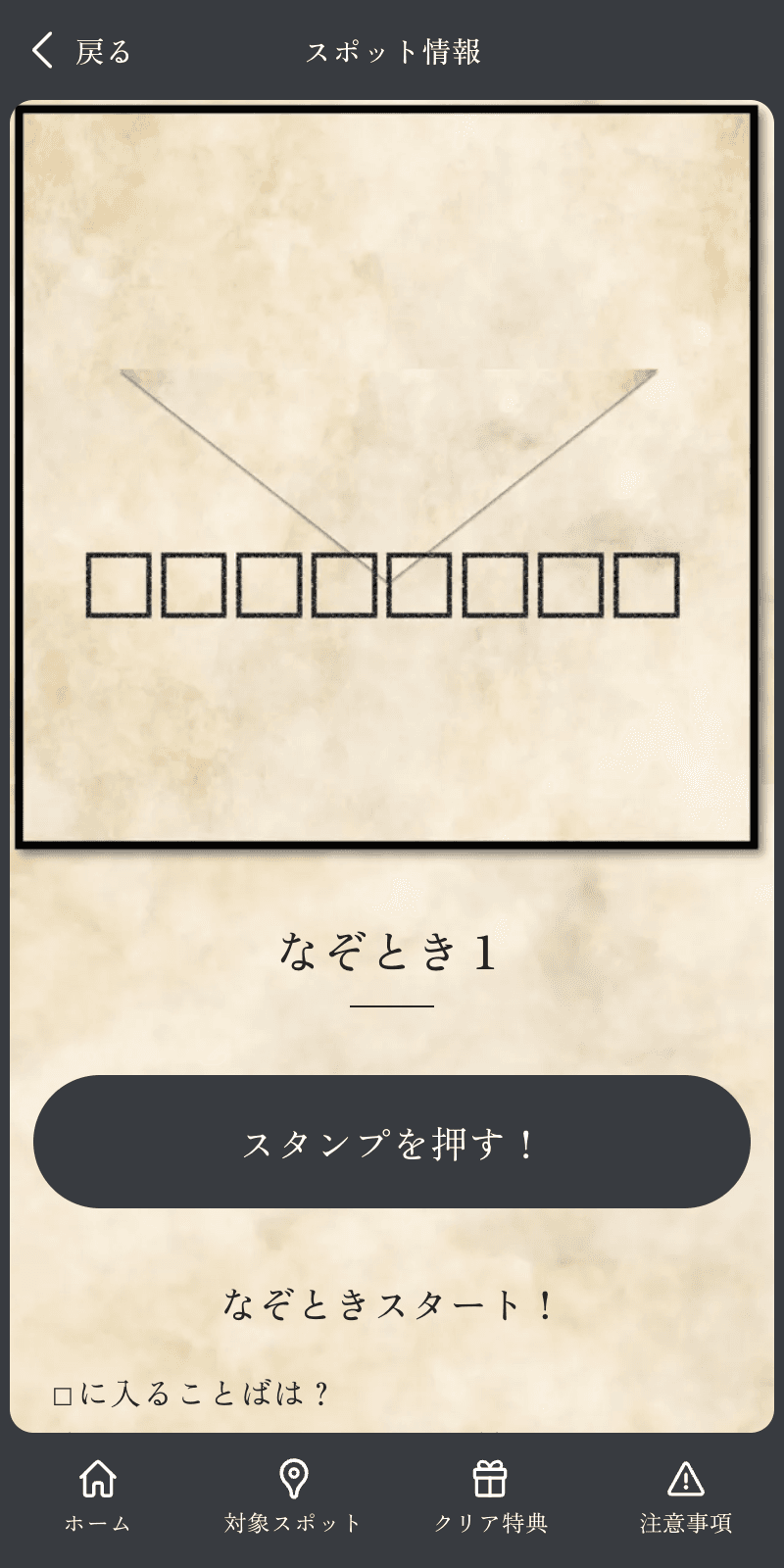Go back with the 戻る arrow

pyautogui.click(x=80, y=51)
